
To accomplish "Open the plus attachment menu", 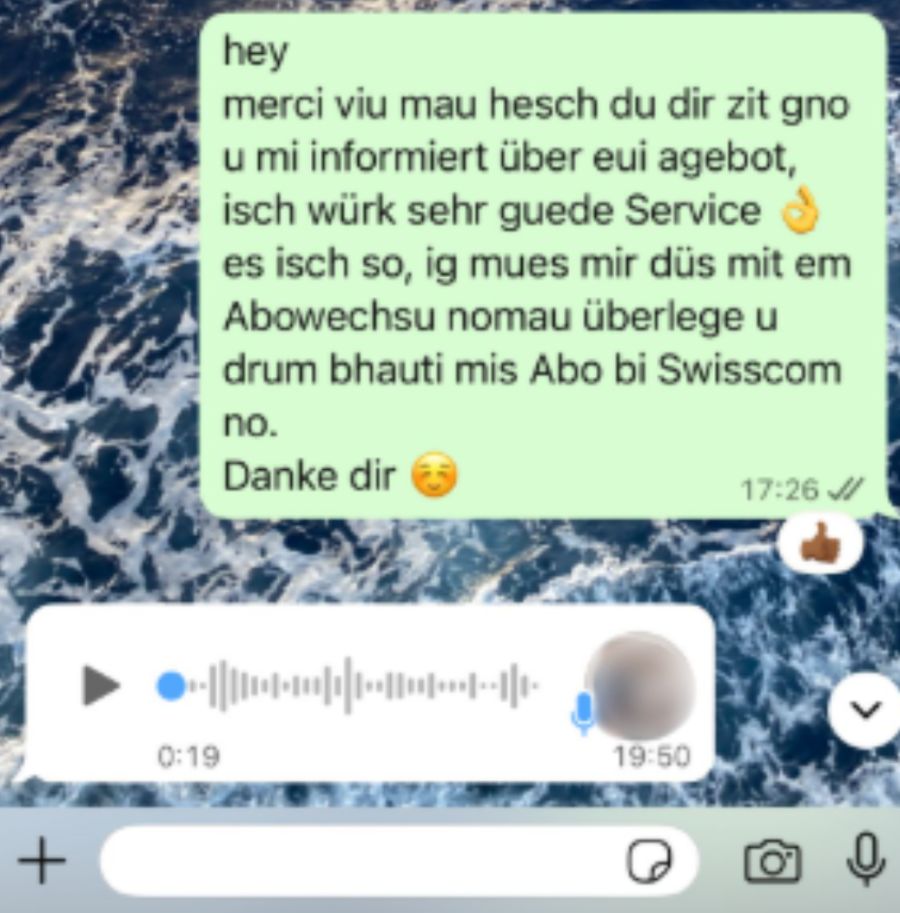I will point(41,861).
